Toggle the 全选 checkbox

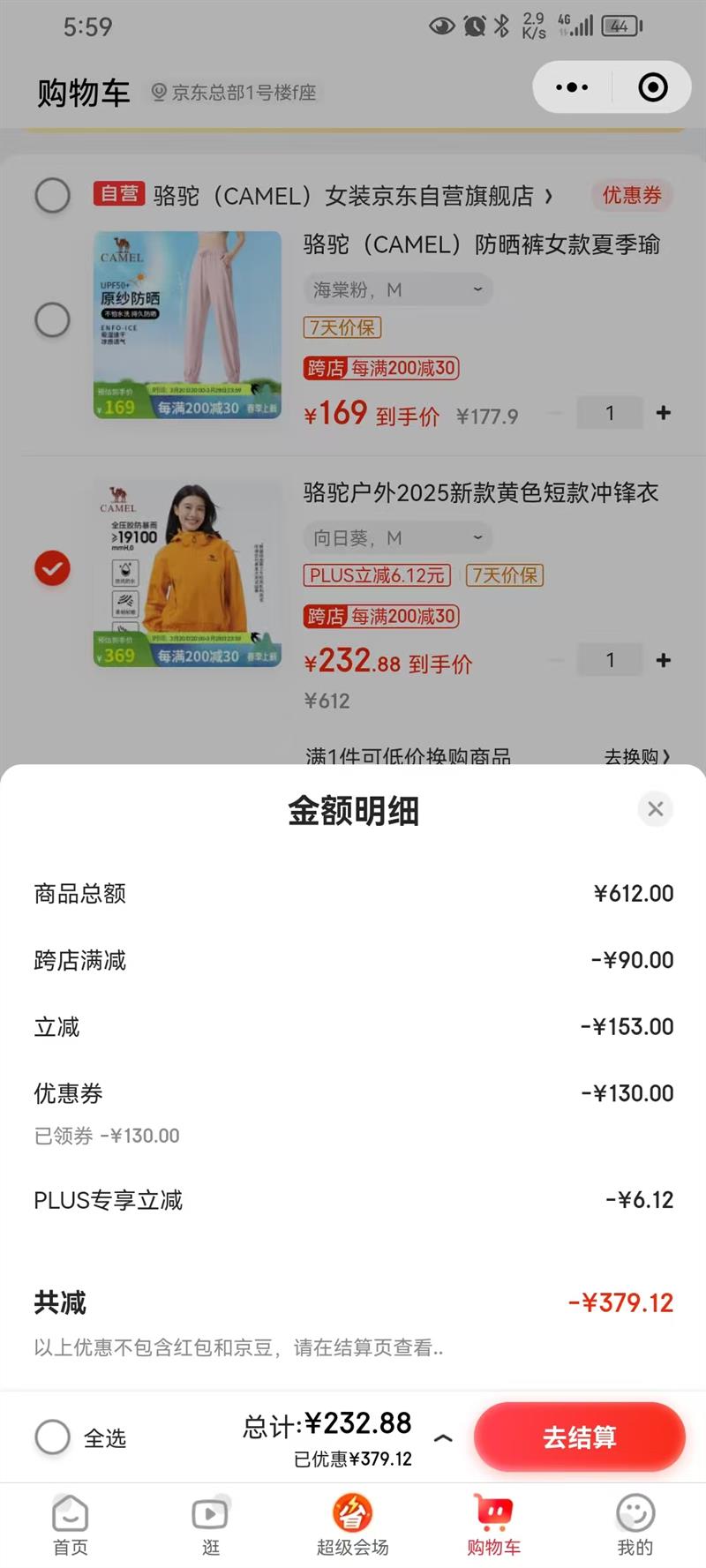tap(53, 1437)
